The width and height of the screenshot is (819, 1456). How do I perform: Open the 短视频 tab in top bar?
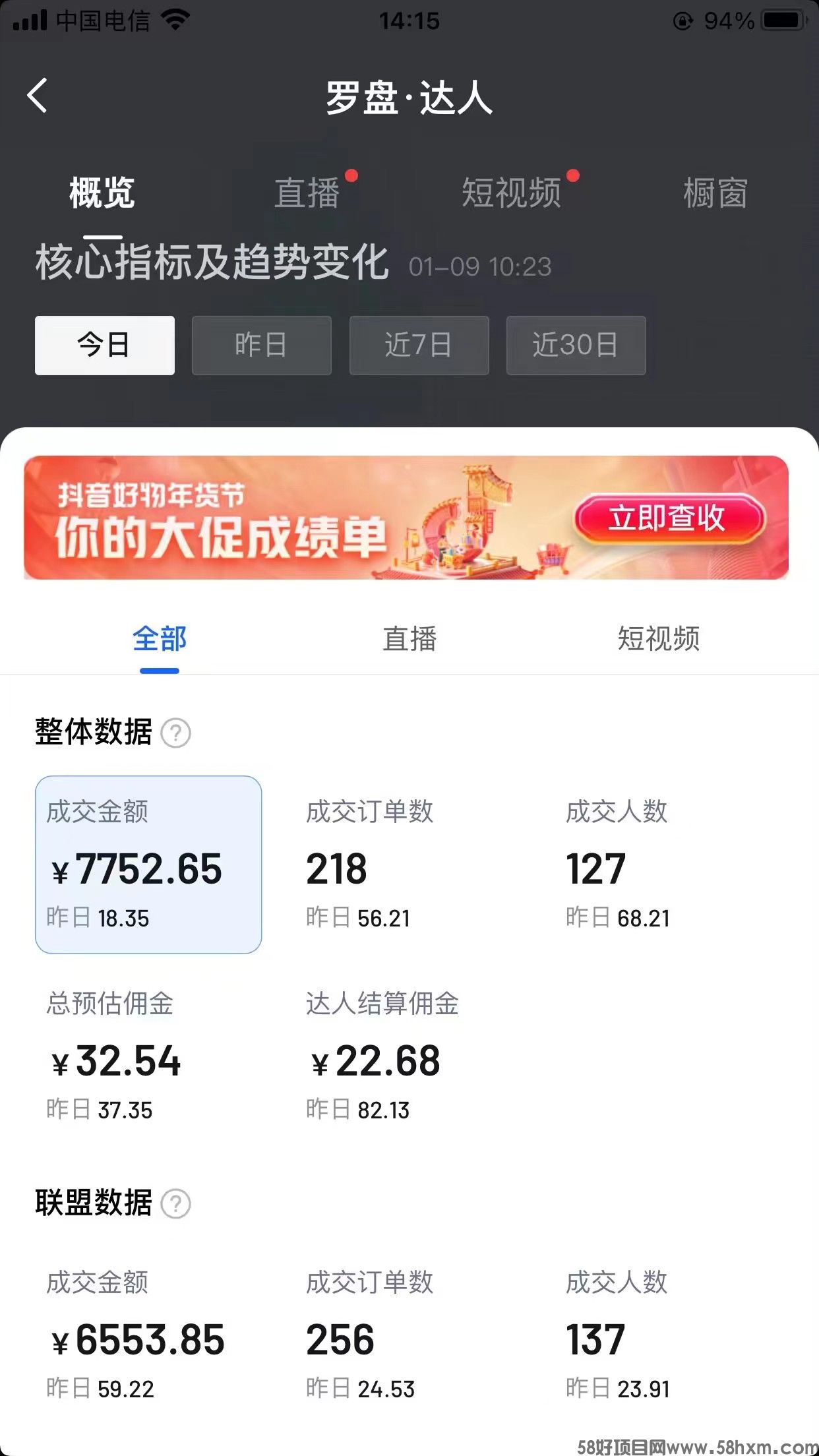point(512,193)
